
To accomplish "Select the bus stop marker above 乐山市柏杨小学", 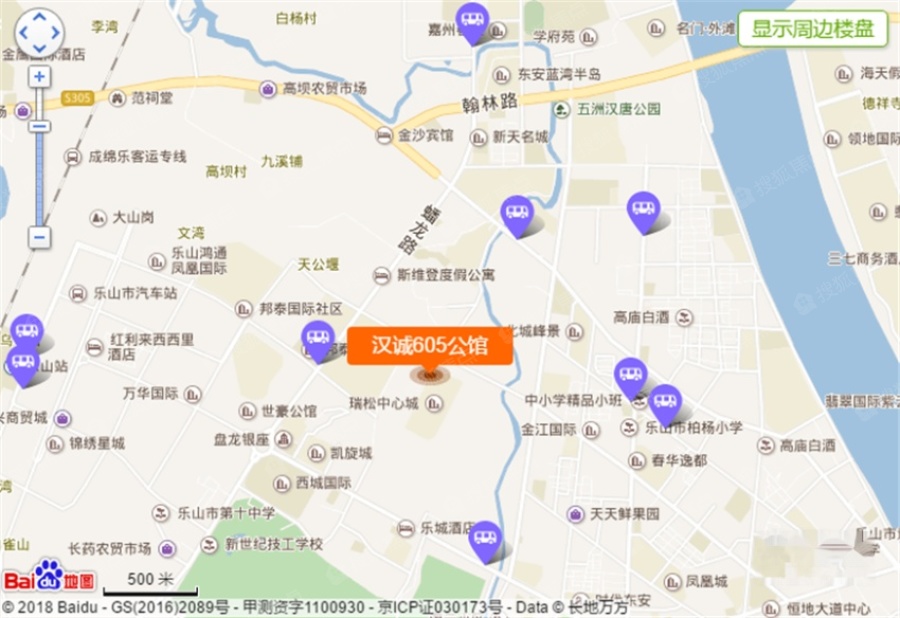I will 665,401.
